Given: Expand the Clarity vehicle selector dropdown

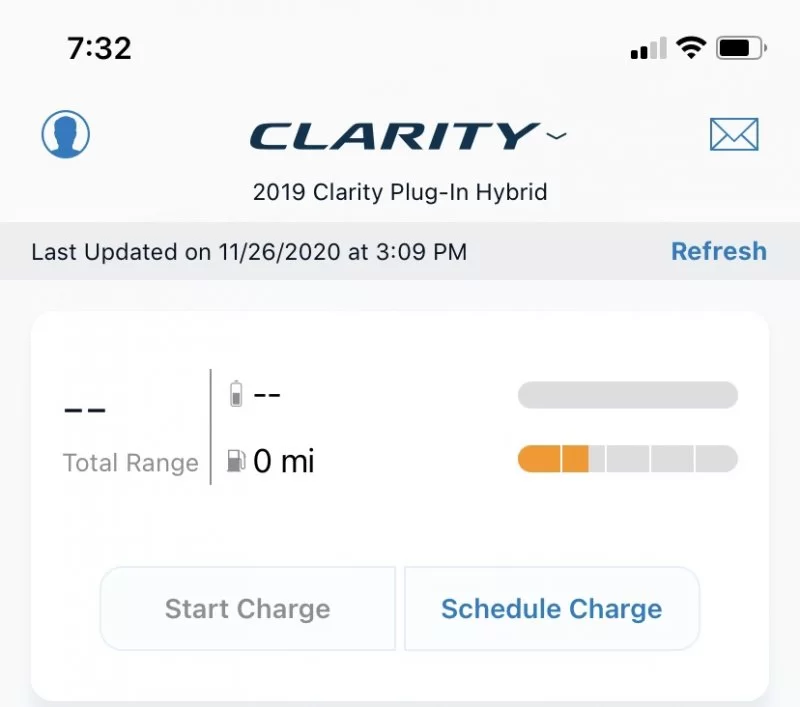Looking at the screenshot, I should click(x=557, y=134).
